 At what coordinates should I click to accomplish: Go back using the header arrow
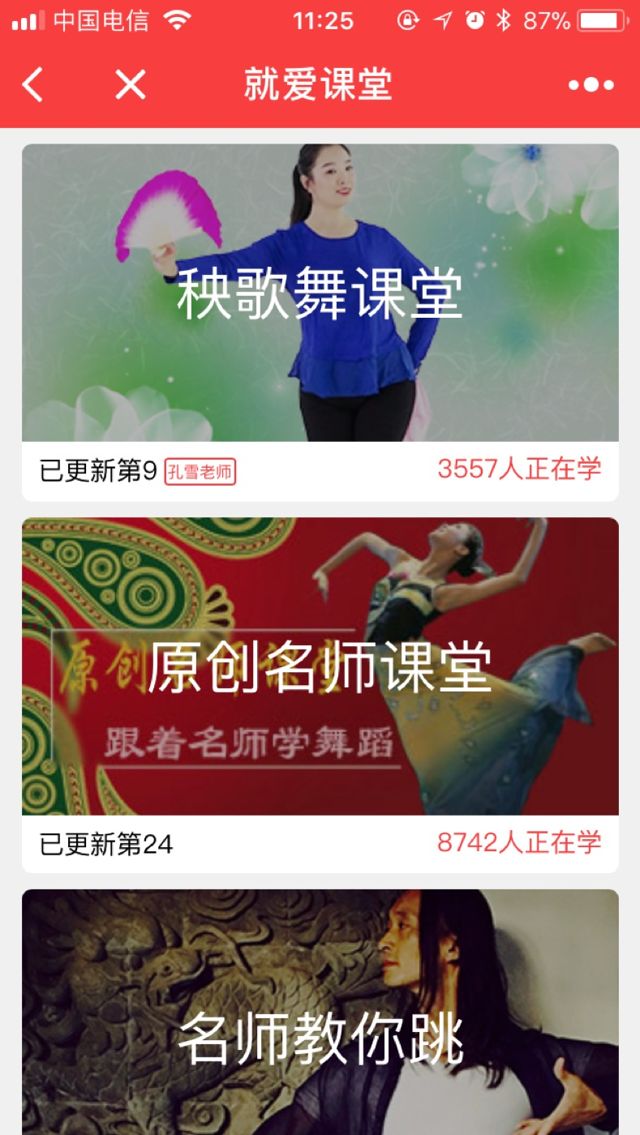tap(33, 85)
